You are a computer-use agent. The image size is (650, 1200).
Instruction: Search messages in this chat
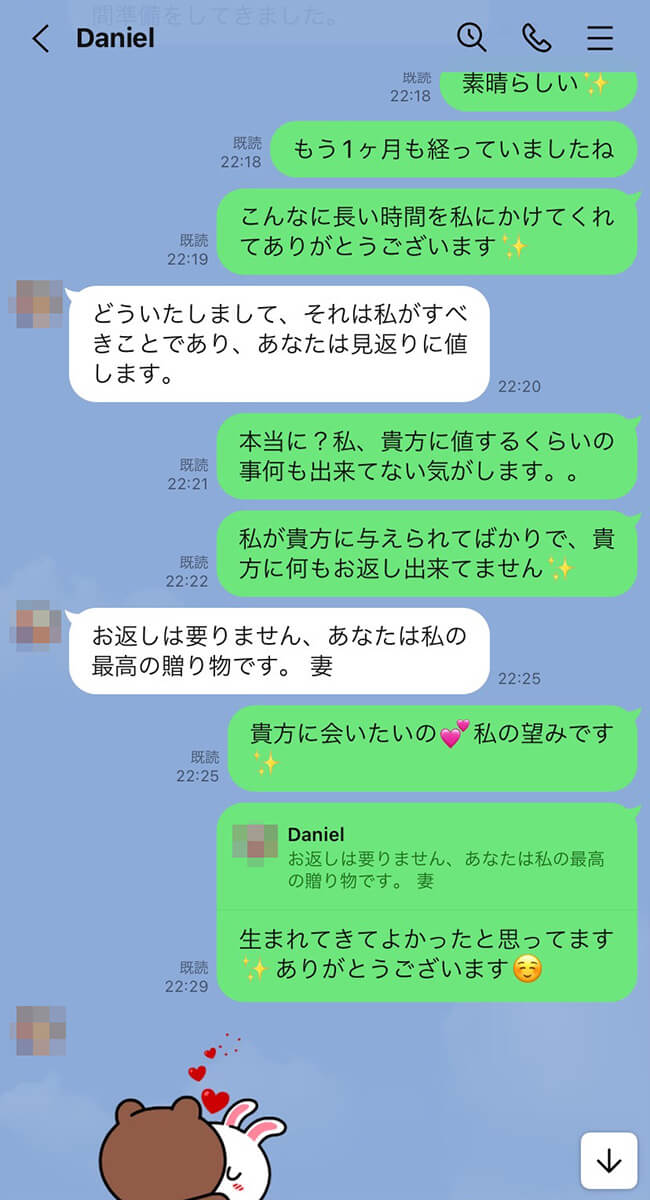[471, 38]
